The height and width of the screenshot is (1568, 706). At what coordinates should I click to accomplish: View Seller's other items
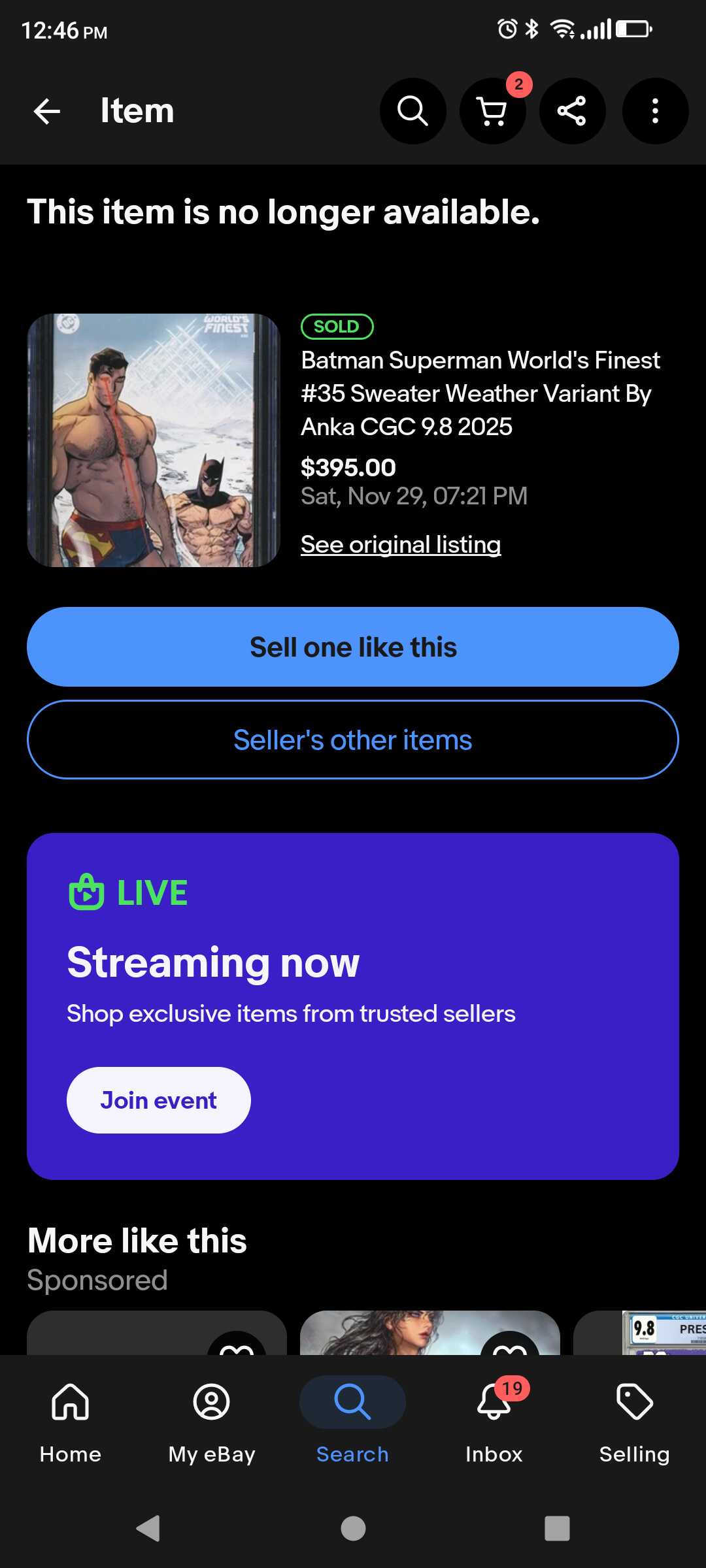[x=353, y=740]
